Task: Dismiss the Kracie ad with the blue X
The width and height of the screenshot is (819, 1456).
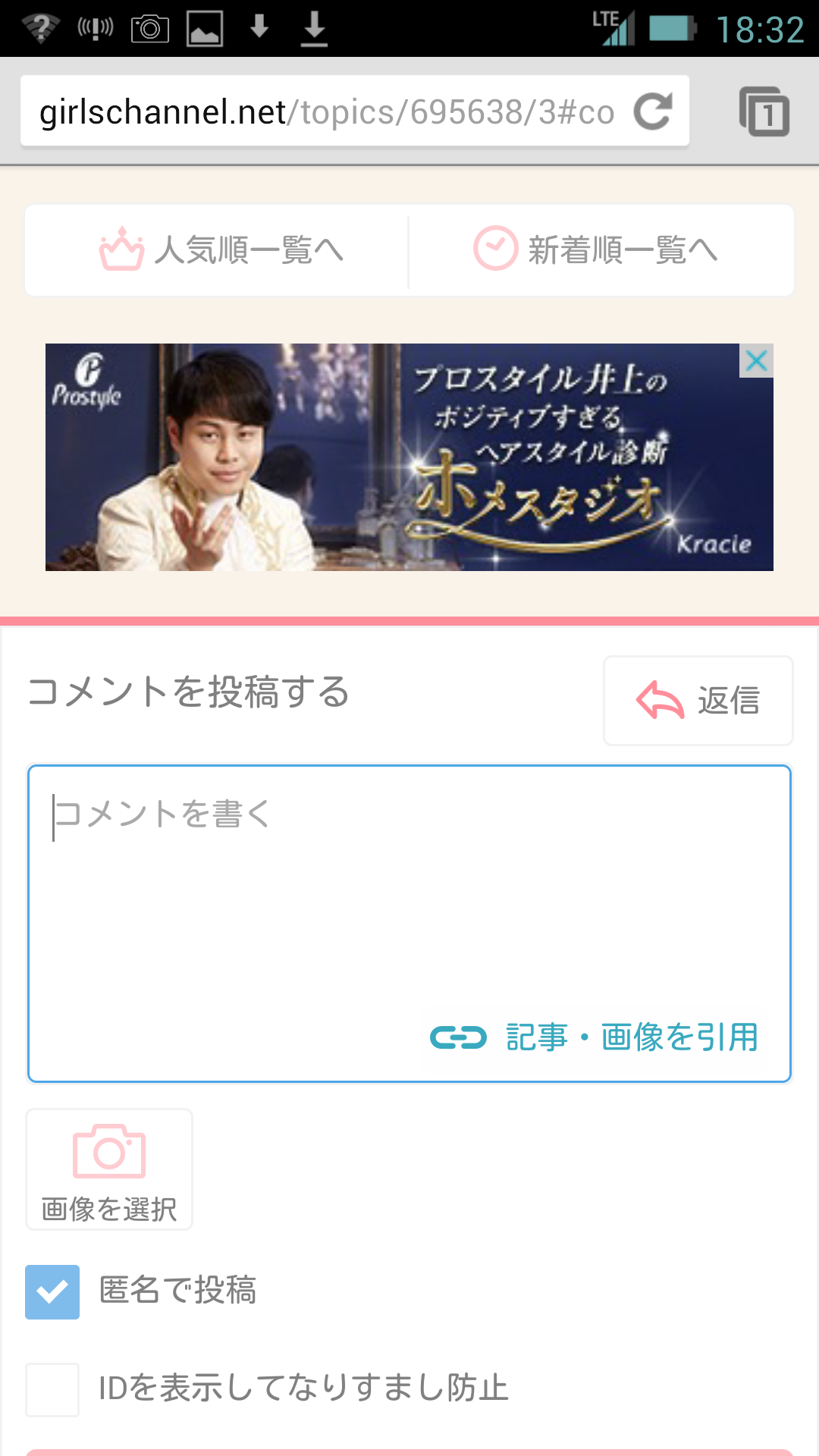Action: (x=757, y=362)
